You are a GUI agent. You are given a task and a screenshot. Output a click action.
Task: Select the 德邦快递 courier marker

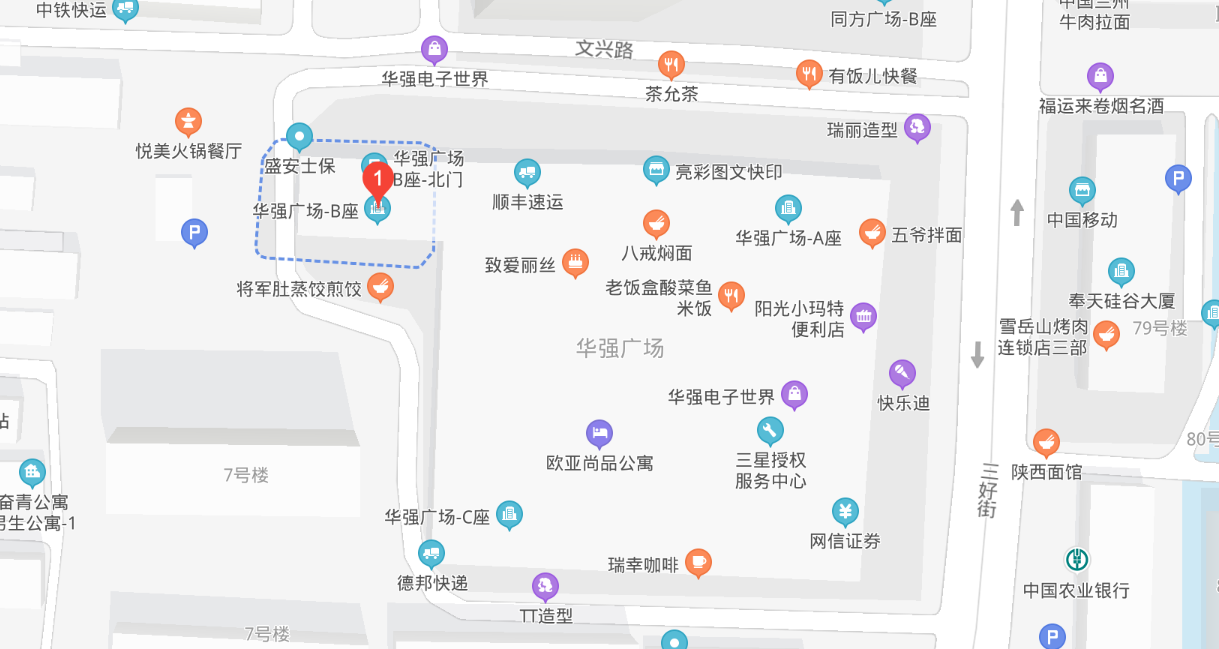click(432, 553)
